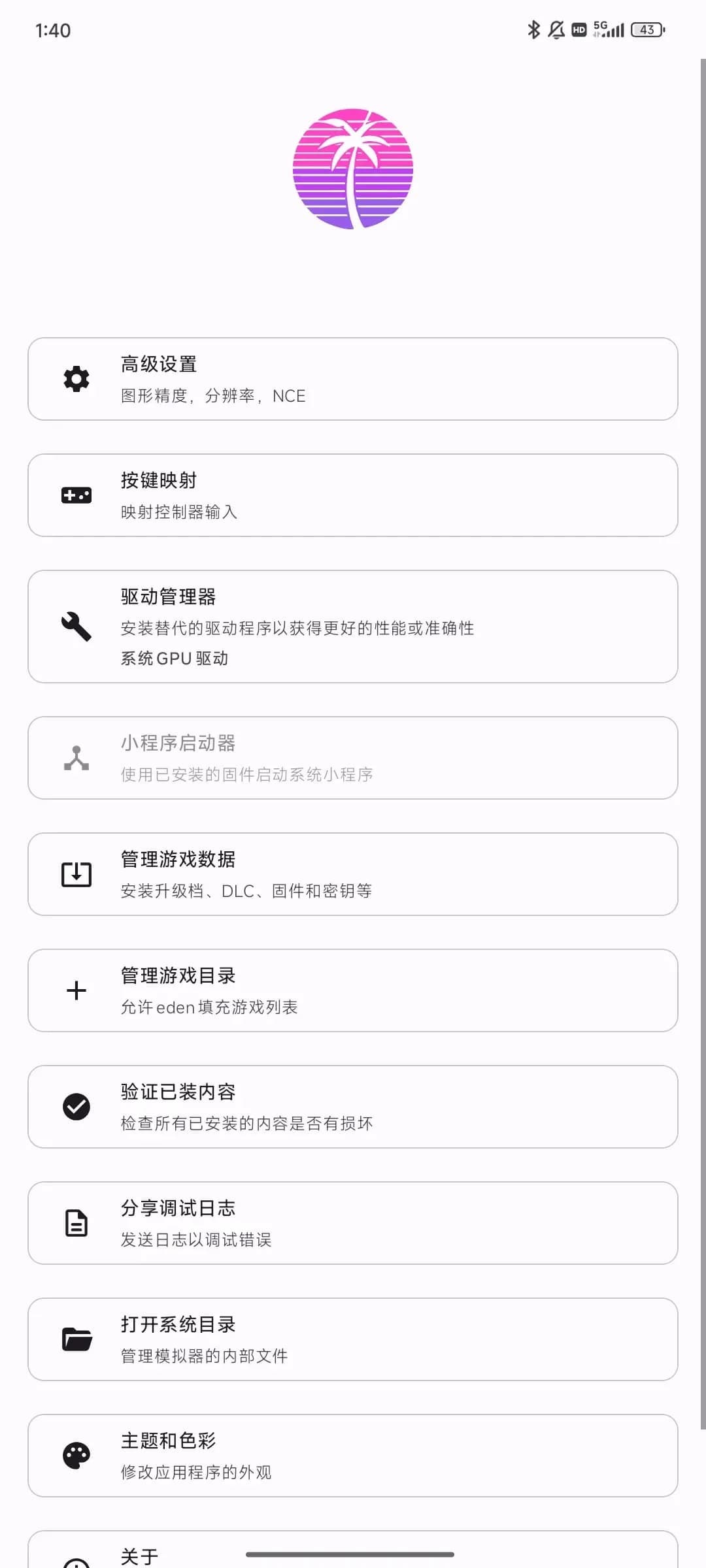This screenshot has width=706, height=1568.
Task: Open 验证已装内容 to check content integrity
Action: [353, 1106]
